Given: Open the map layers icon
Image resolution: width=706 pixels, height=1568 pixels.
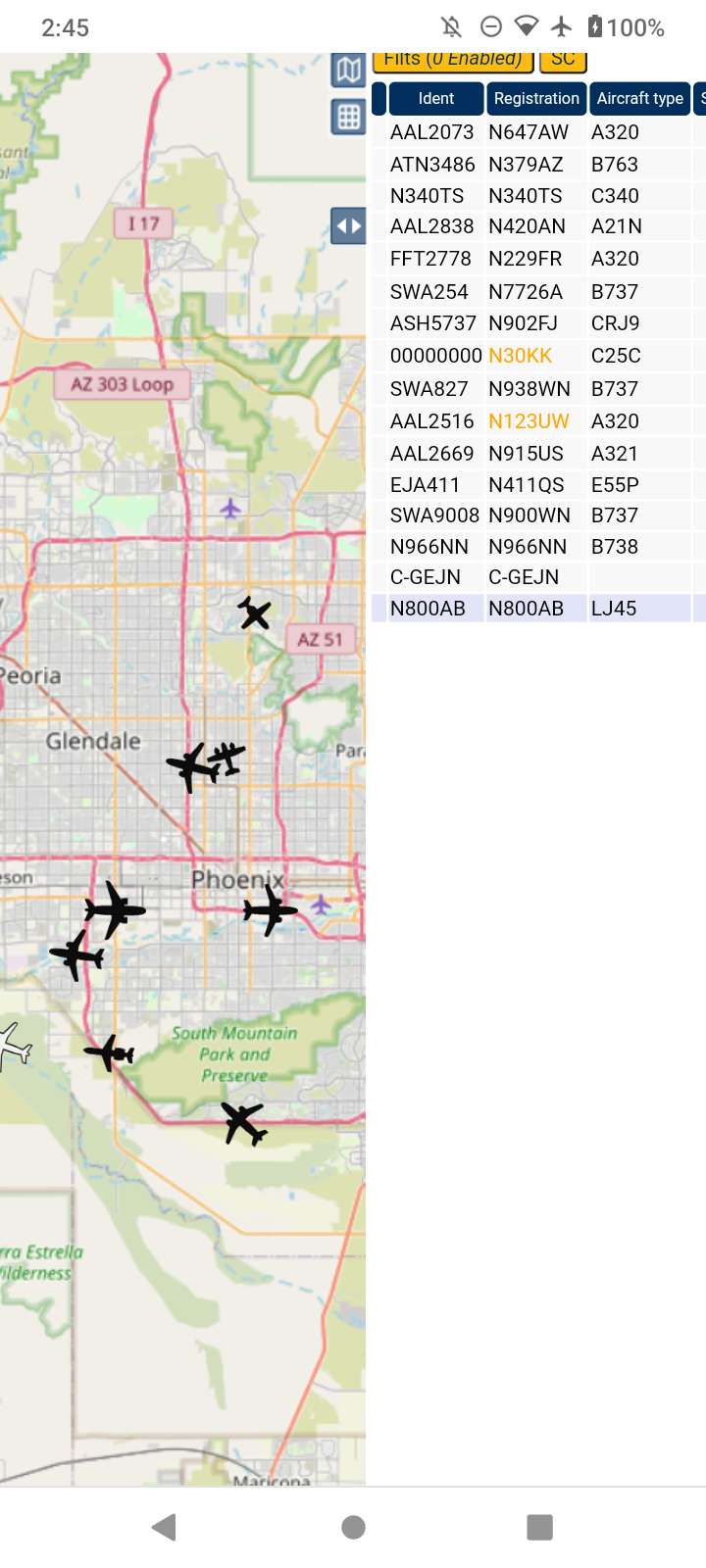Looking at the screenshot, I should coord(348,70).
